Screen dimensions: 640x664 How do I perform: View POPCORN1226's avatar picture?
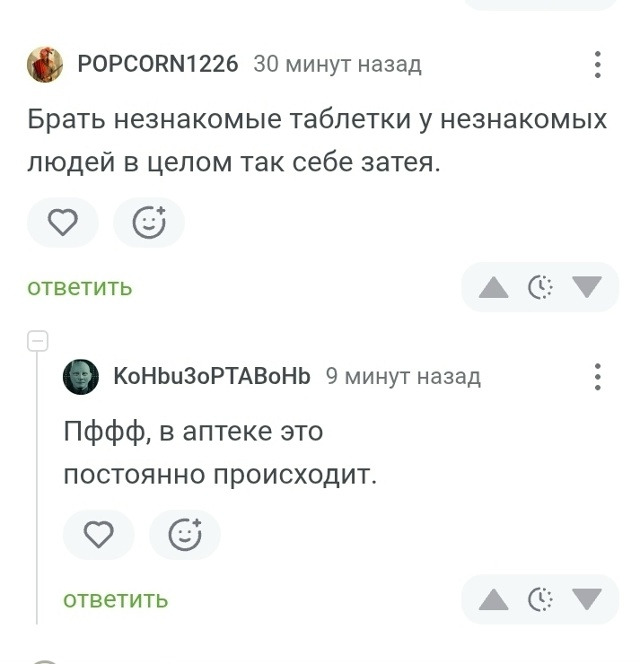coord(45,64)
